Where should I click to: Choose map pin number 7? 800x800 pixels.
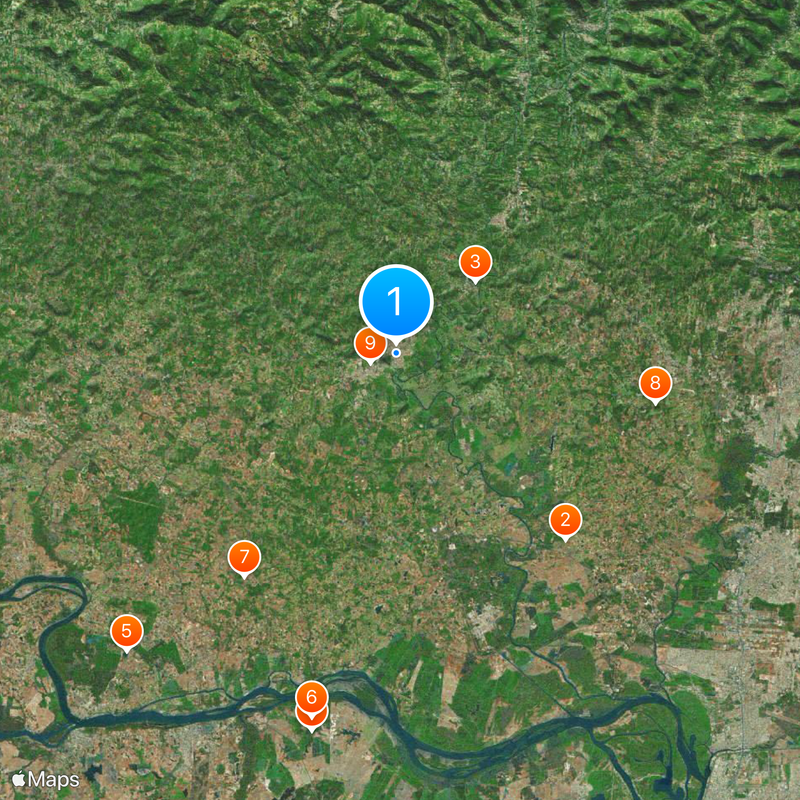[244, 557]
